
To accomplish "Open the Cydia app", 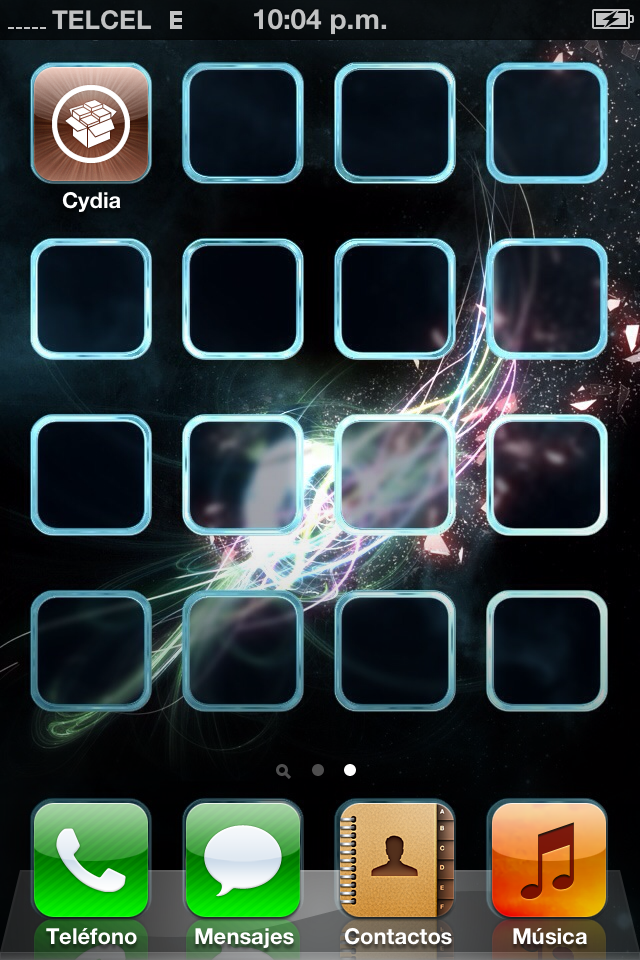I will (91, 123).
